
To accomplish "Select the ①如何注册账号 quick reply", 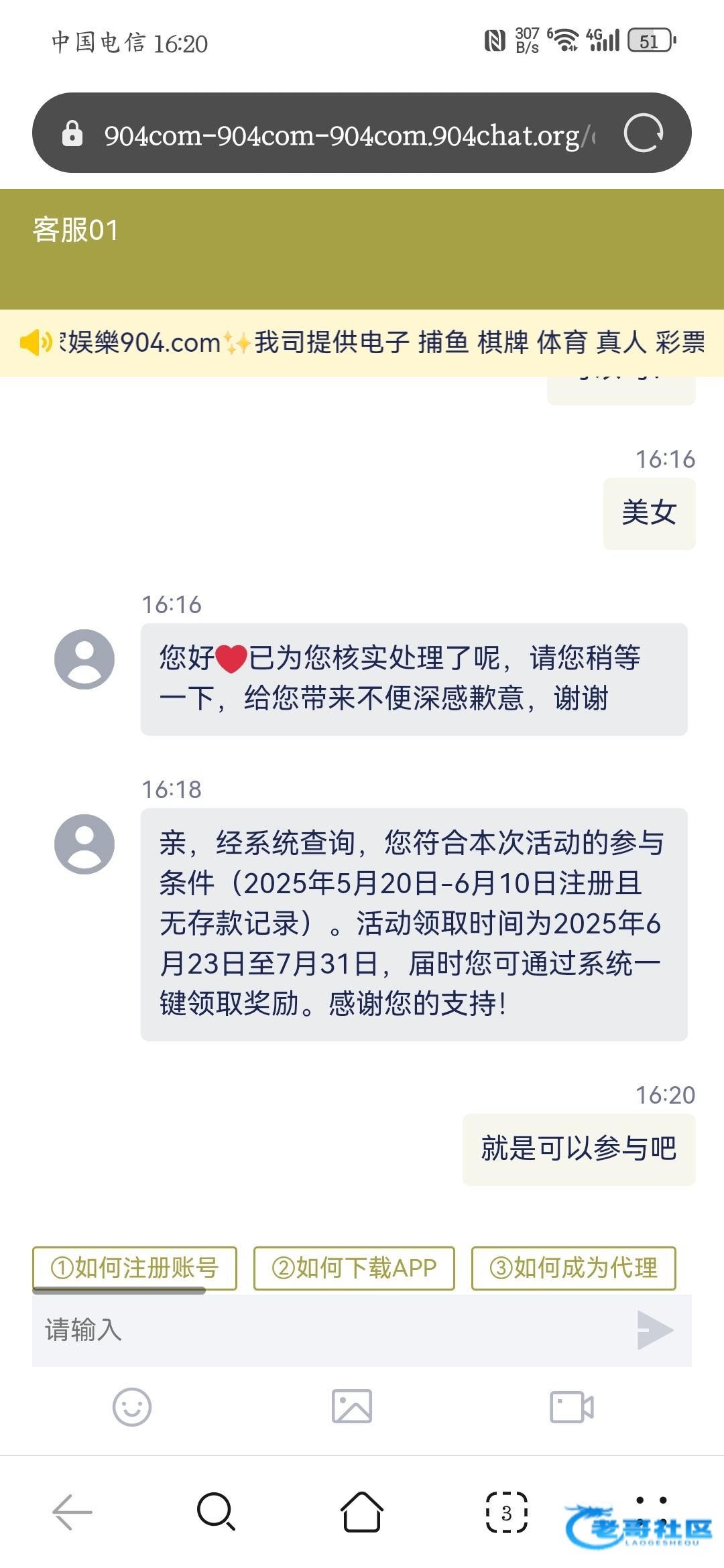I will click(x=135, y=1268).
